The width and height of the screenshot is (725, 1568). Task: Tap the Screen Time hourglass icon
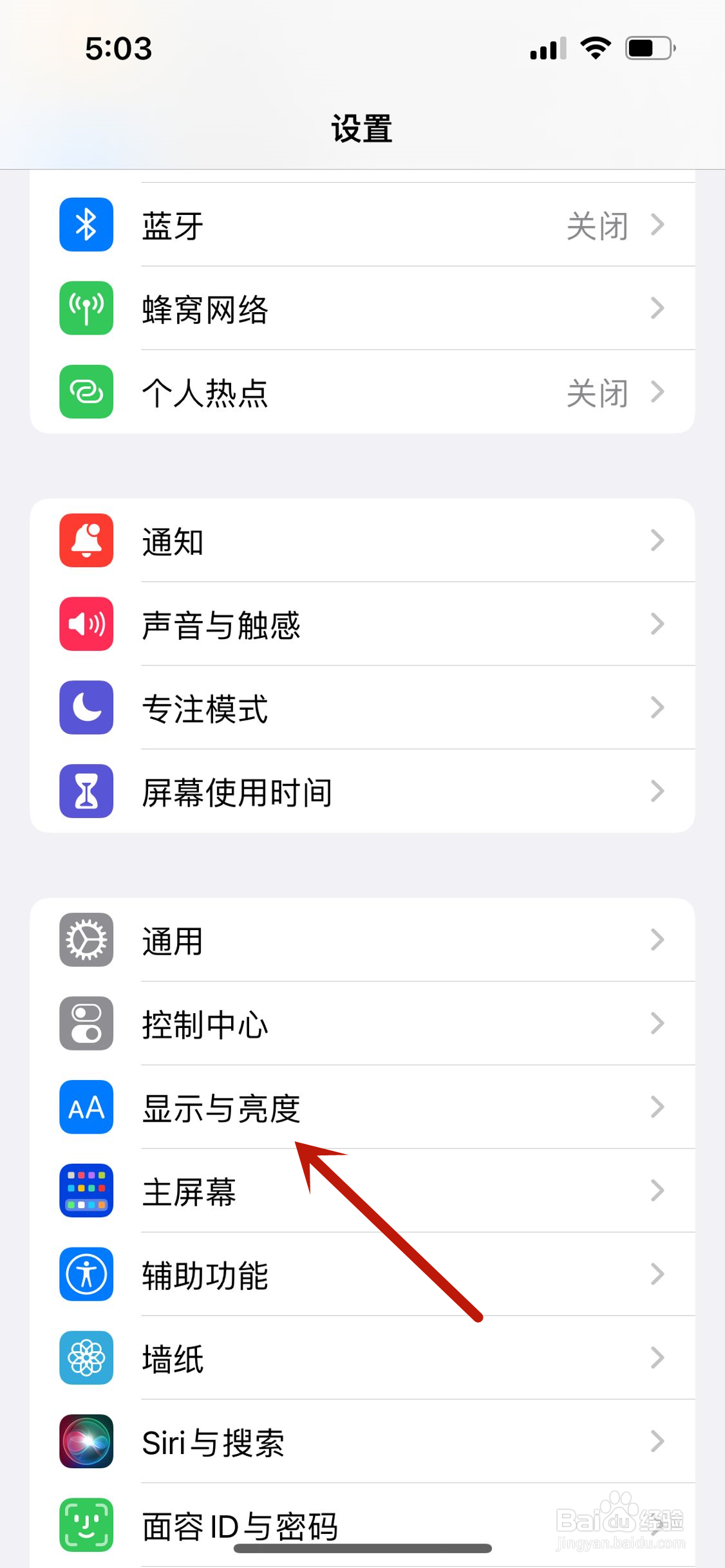pyautogui.click(x=86, y=792)
